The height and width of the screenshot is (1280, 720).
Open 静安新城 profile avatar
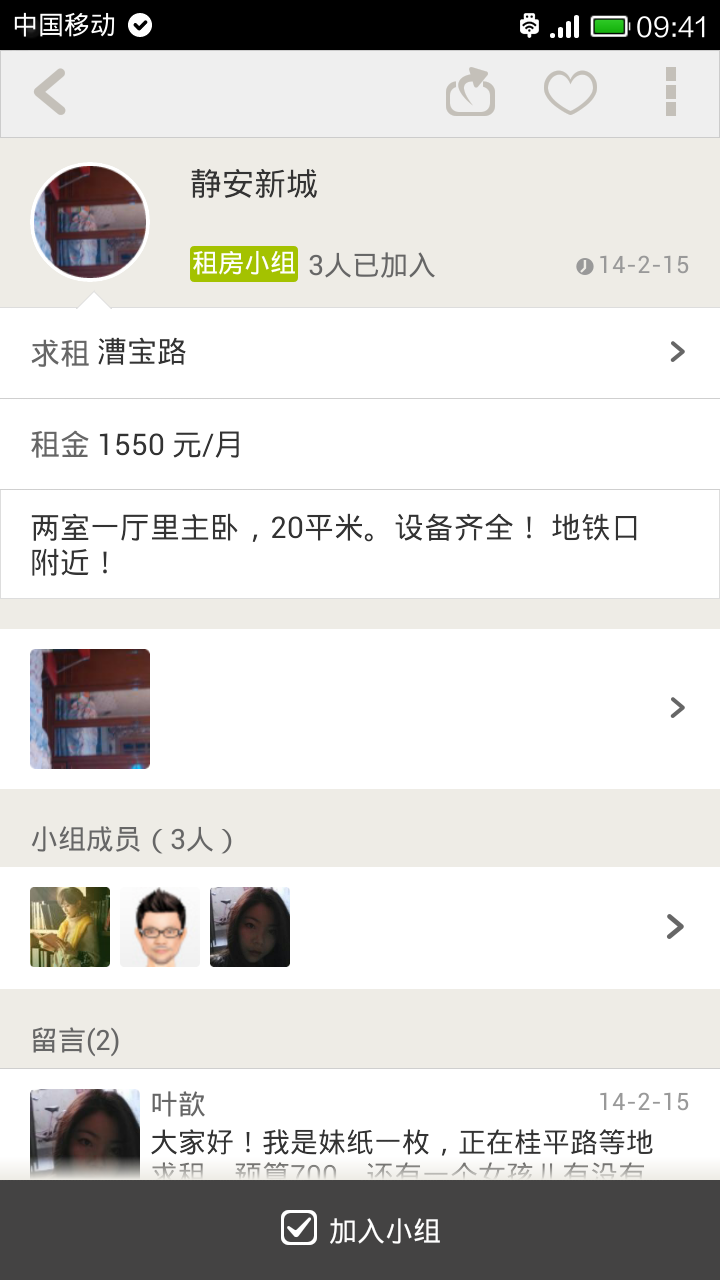pos(90,222)
